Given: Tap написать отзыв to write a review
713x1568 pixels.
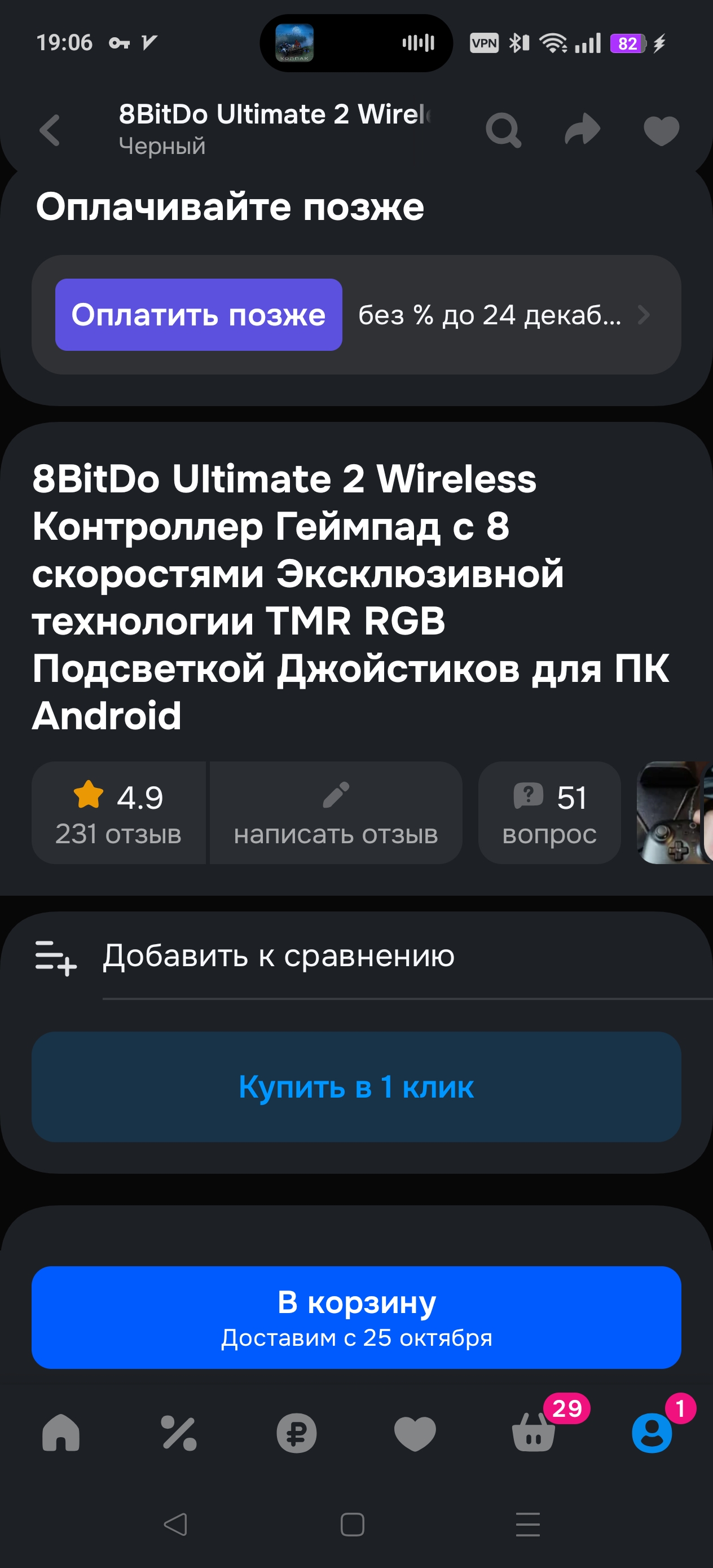Looking at the screenshot, I should 336,813.
